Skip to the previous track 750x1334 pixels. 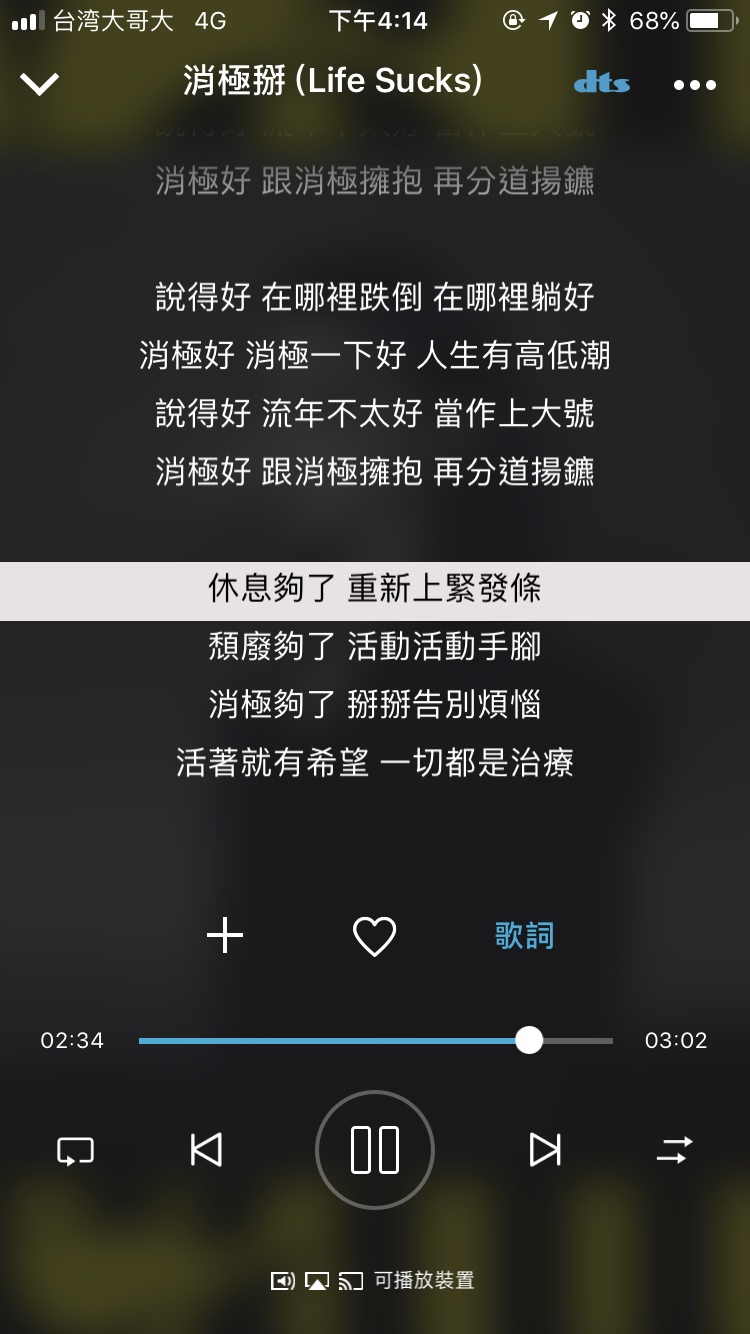click(206, 1150)
